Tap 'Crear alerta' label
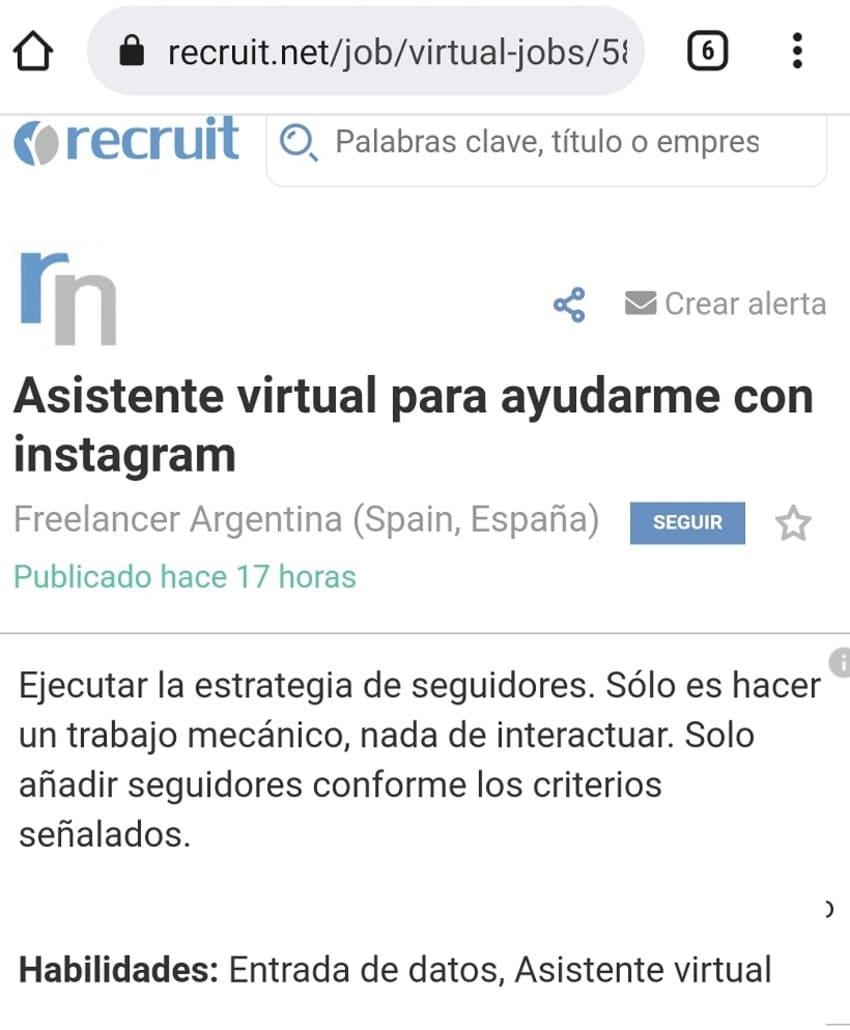 coord(745,303)
